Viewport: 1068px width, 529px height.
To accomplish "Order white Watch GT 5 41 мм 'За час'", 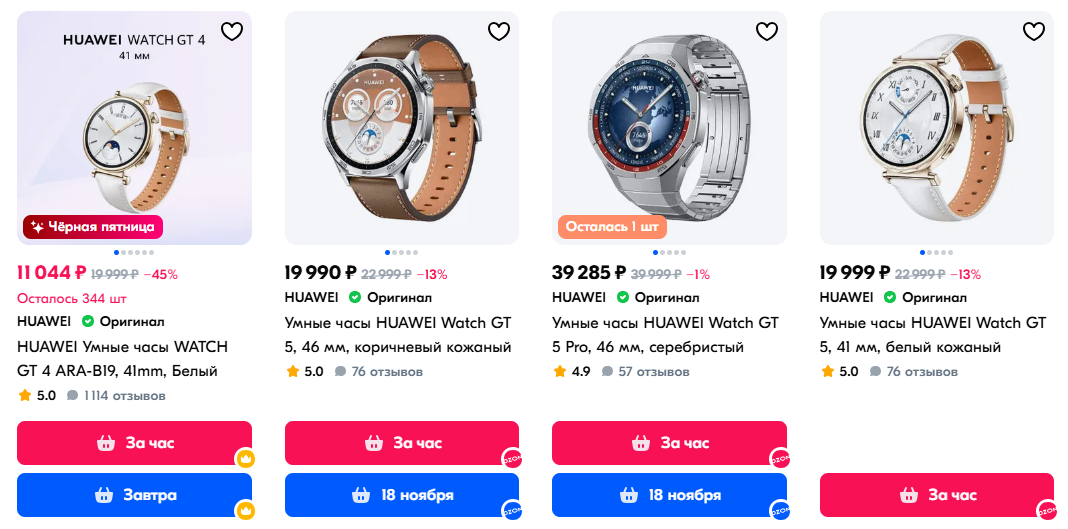I will (x=936, y=495).
